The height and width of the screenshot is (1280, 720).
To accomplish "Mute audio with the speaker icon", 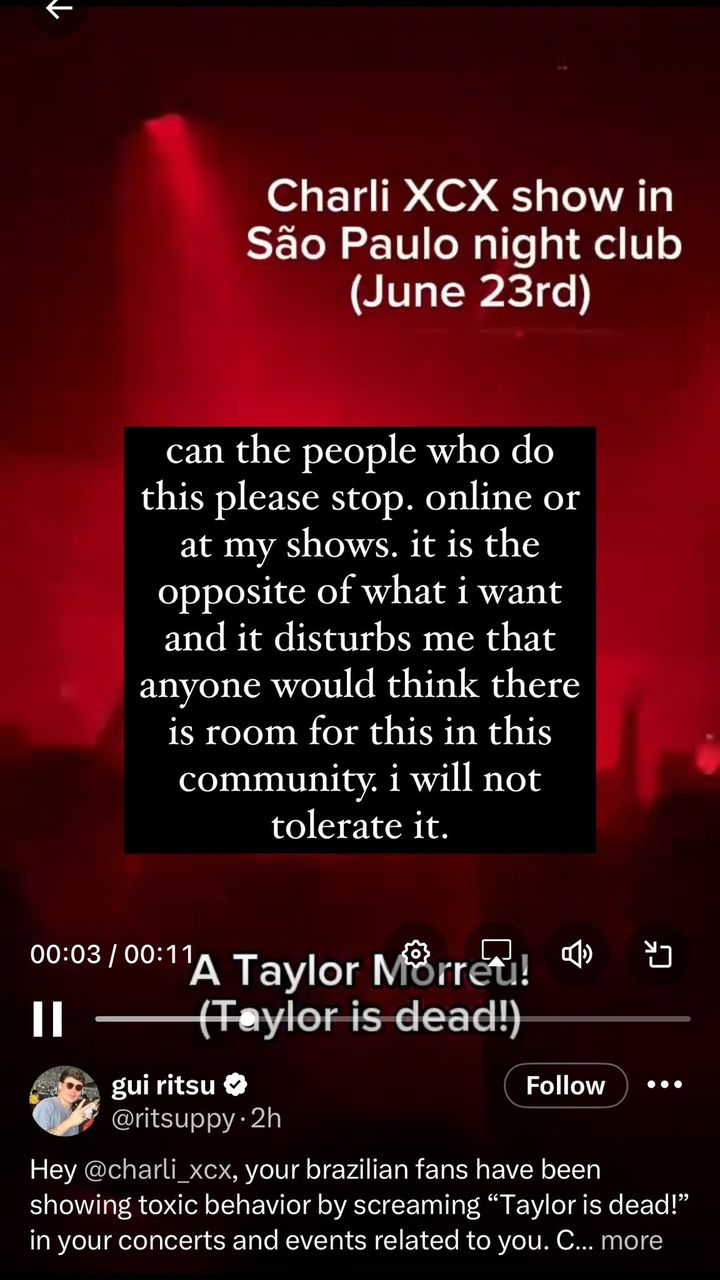I will coord(578,954).
